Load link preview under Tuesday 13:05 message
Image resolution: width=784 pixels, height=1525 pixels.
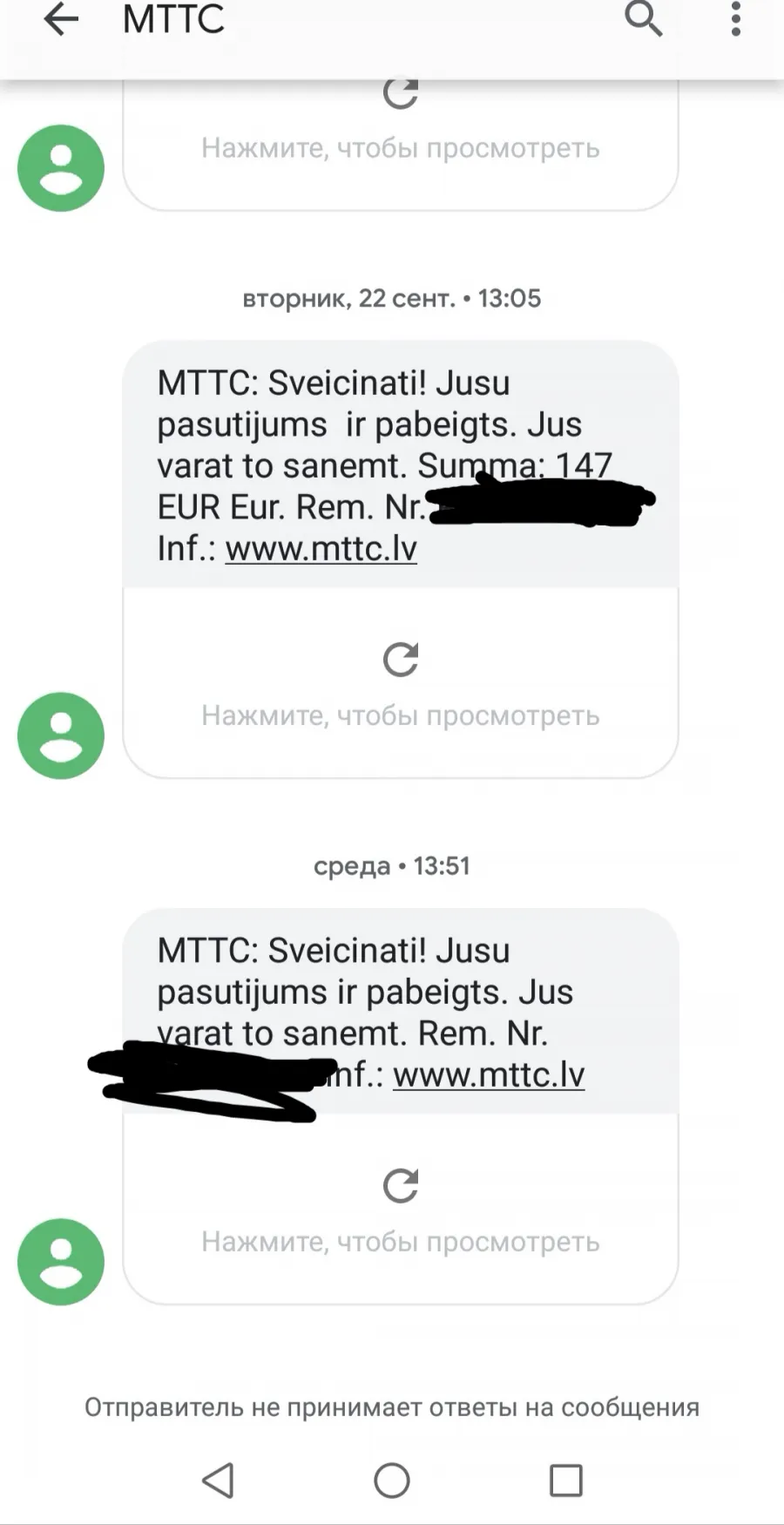(401, 682)
